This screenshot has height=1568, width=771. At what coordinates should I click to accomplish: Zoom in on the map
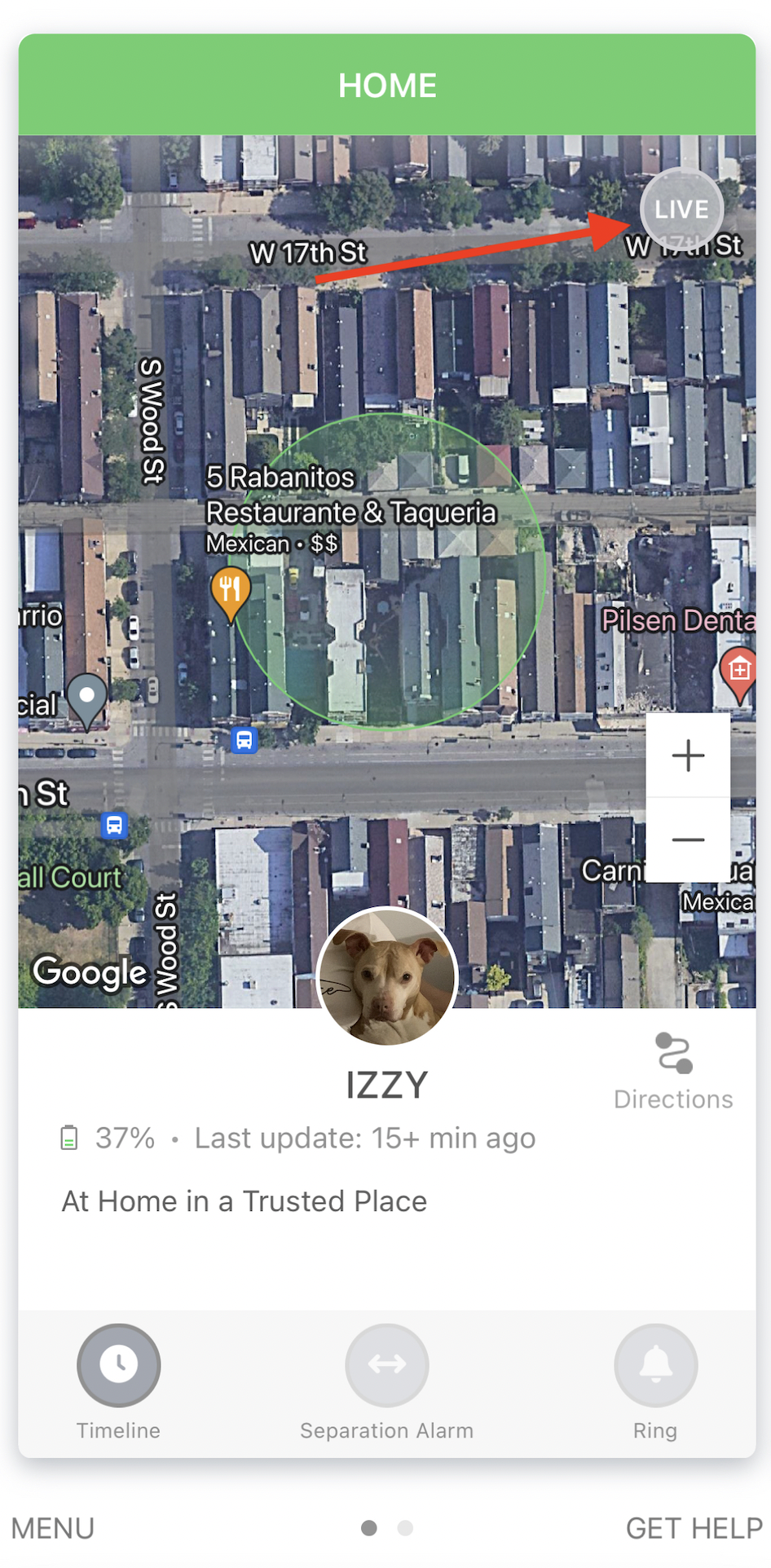[x=688, y=755]
